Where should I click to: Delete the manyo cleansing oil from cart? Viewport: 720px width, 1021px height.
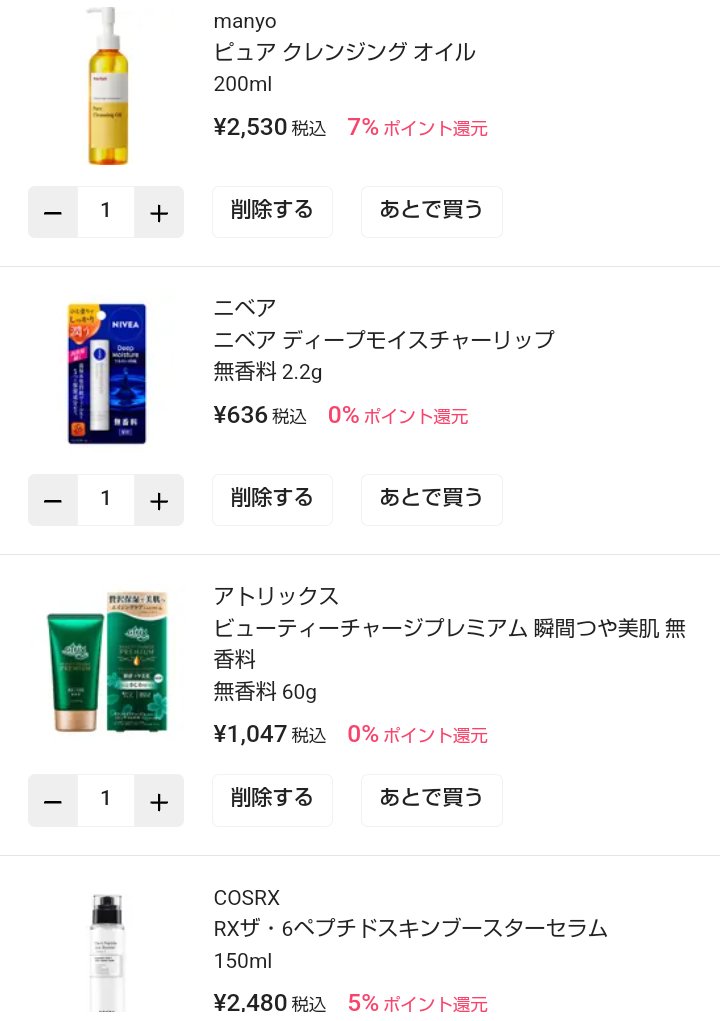pyautogui.click(x=272, y=212)
